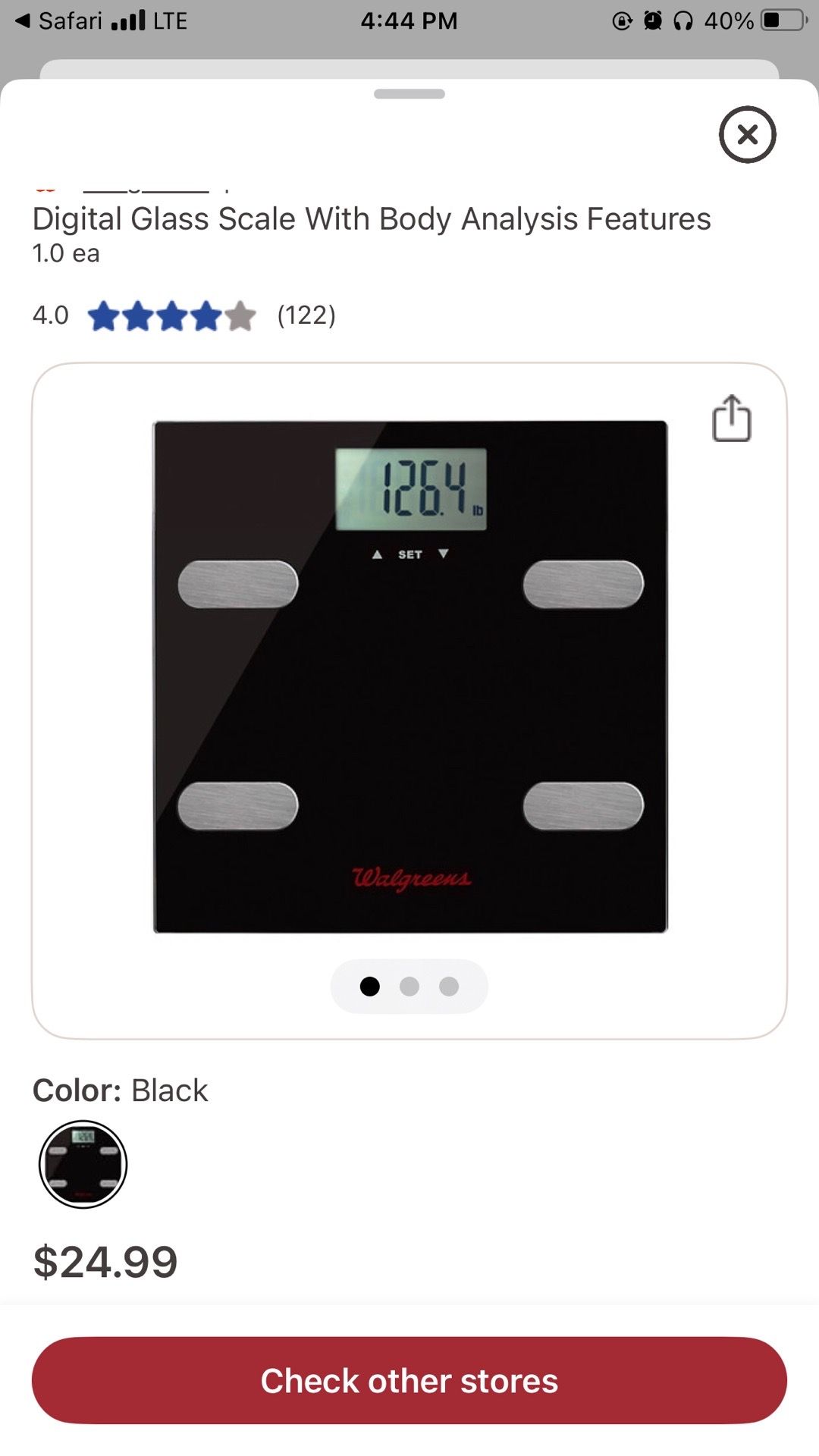The image size is (819, 1456).
Task: Select the Black color swatch
Action: (83, 1164)
